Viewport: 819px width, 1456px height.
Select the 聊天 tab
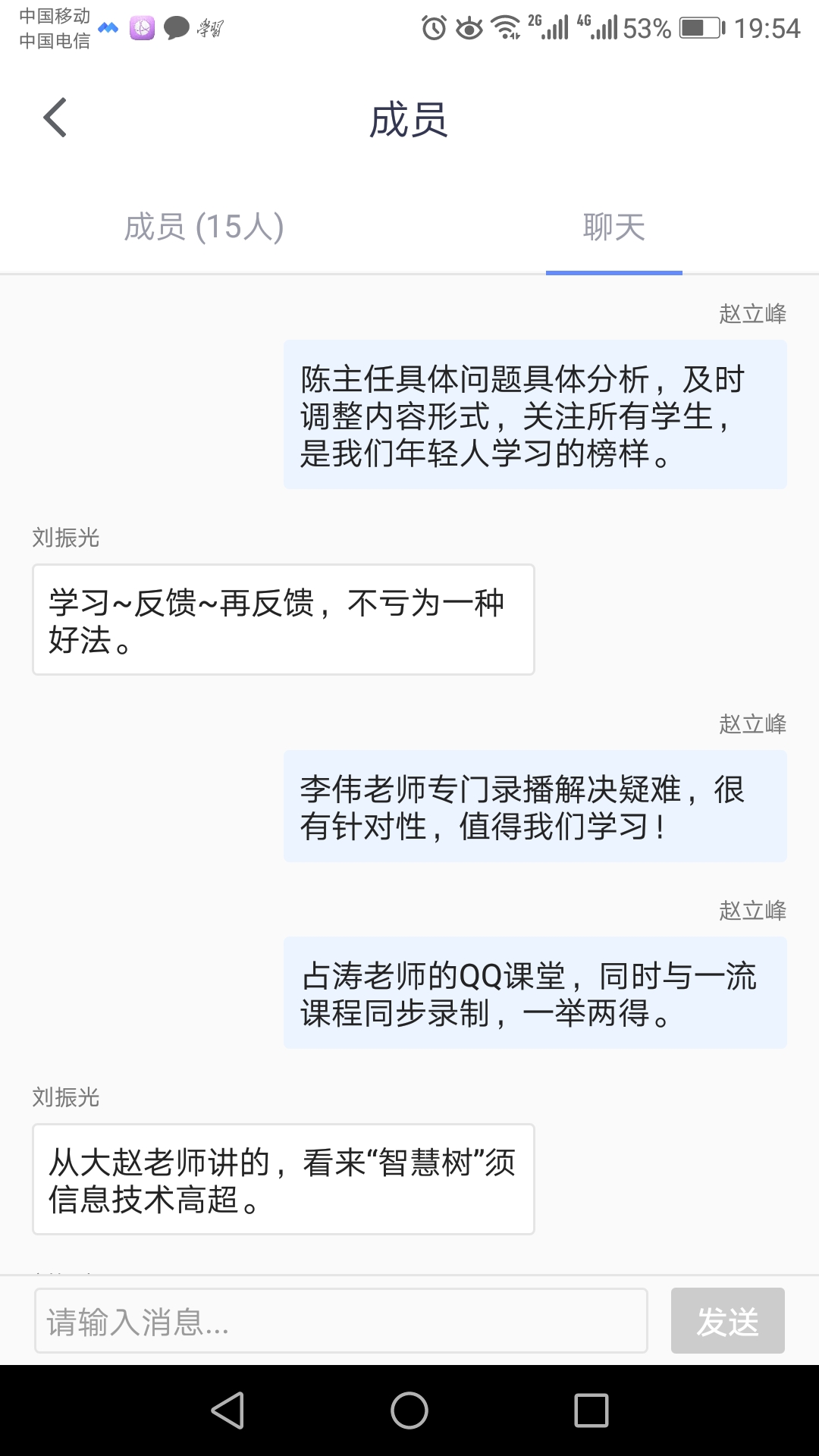point(613,227)
